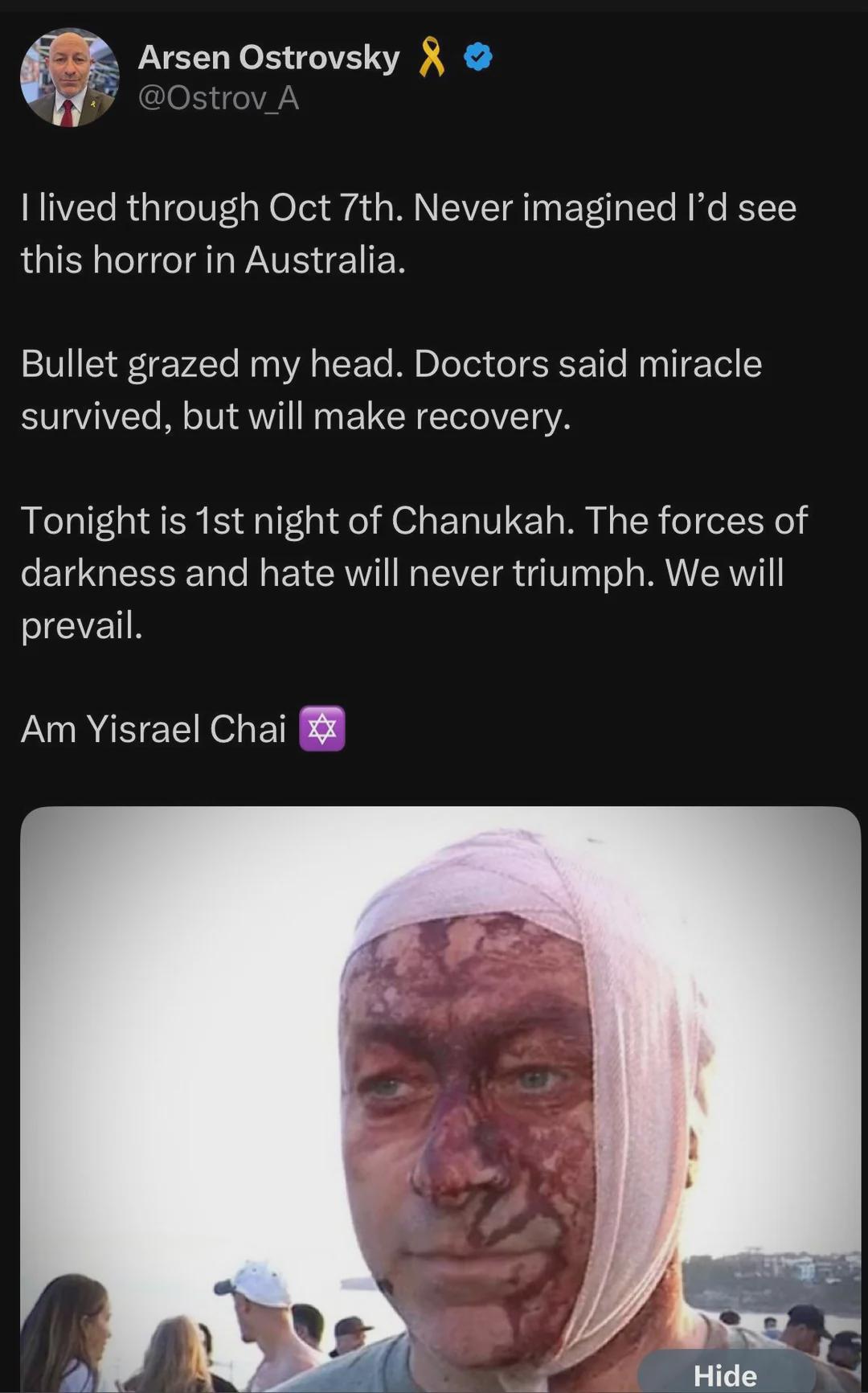Viewport: 868px width, 1393px height.
Task: Tap Hide on the attached photo
Action: pos(725,1374)
